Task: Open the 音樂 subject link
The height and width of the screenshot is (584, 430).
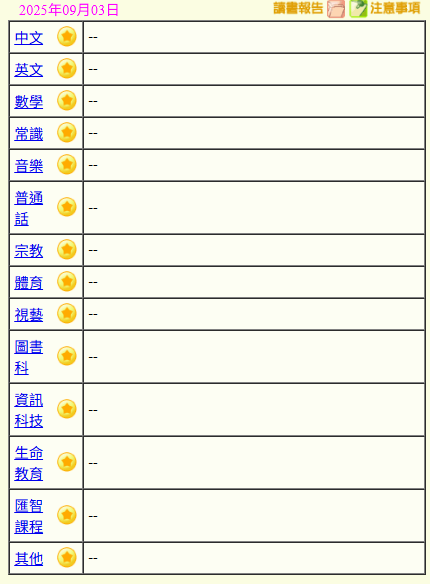Action: (x=29, y=166)
